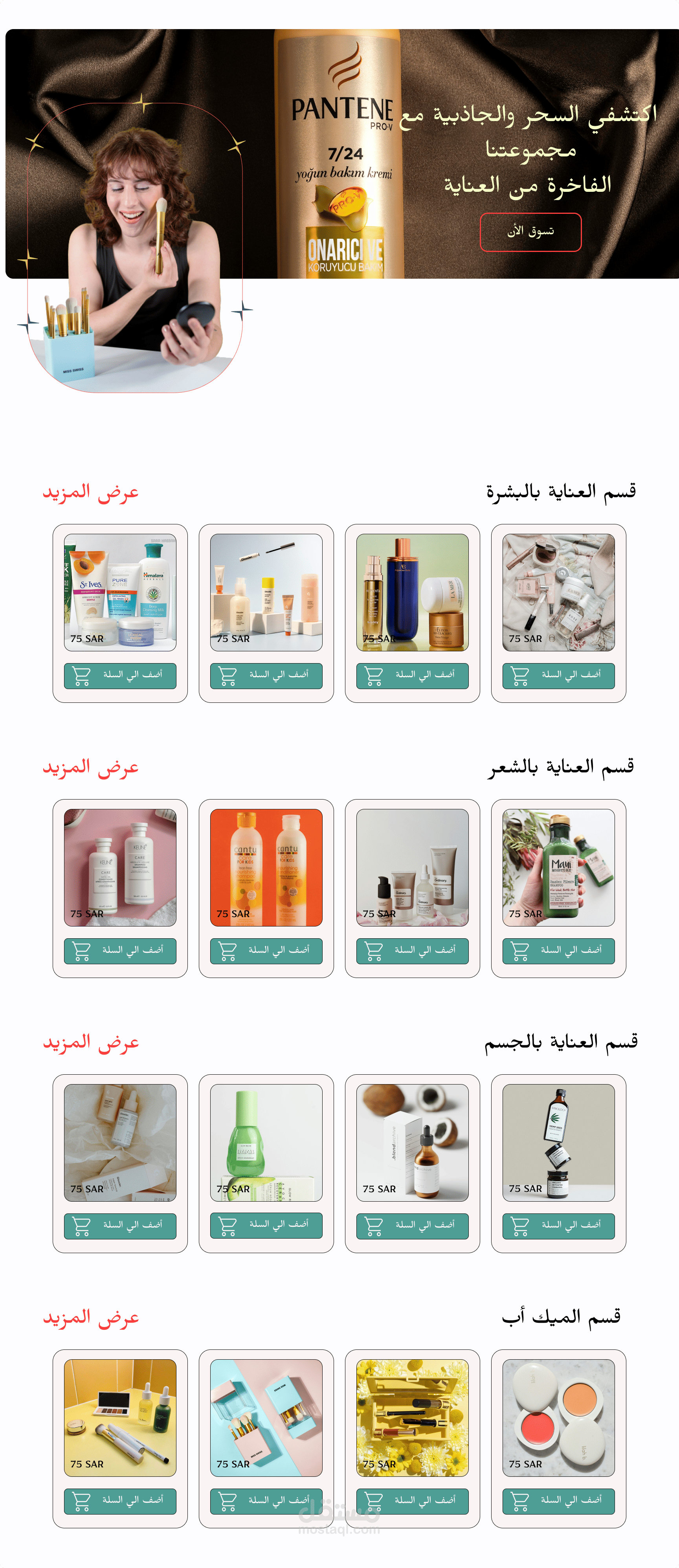Open عرض المزيد for قسم العناية بالجسم
The image size is (679, 1568).
(91, 1042)
